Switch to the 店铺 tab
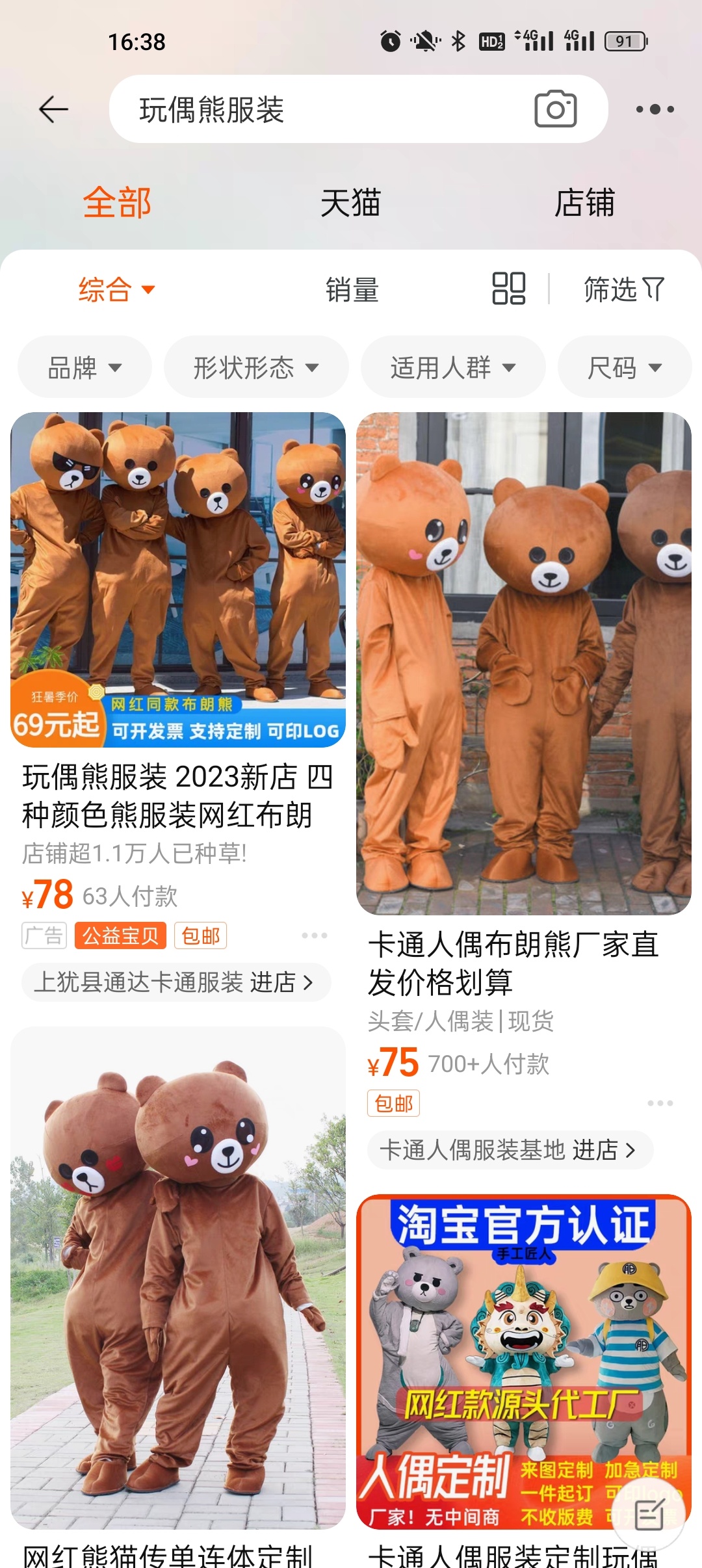Screen dimensions: 702x1568 tap(584, 203)
